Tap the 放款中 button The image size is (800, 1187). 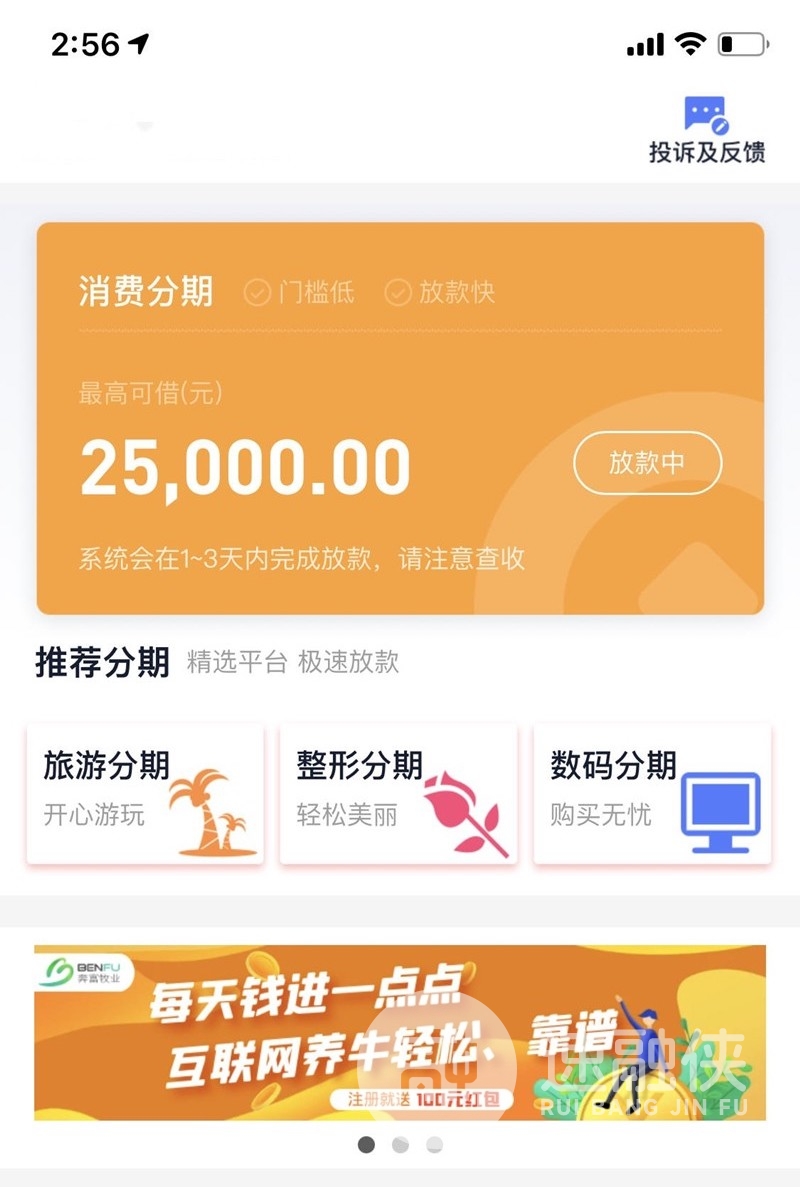647,463
